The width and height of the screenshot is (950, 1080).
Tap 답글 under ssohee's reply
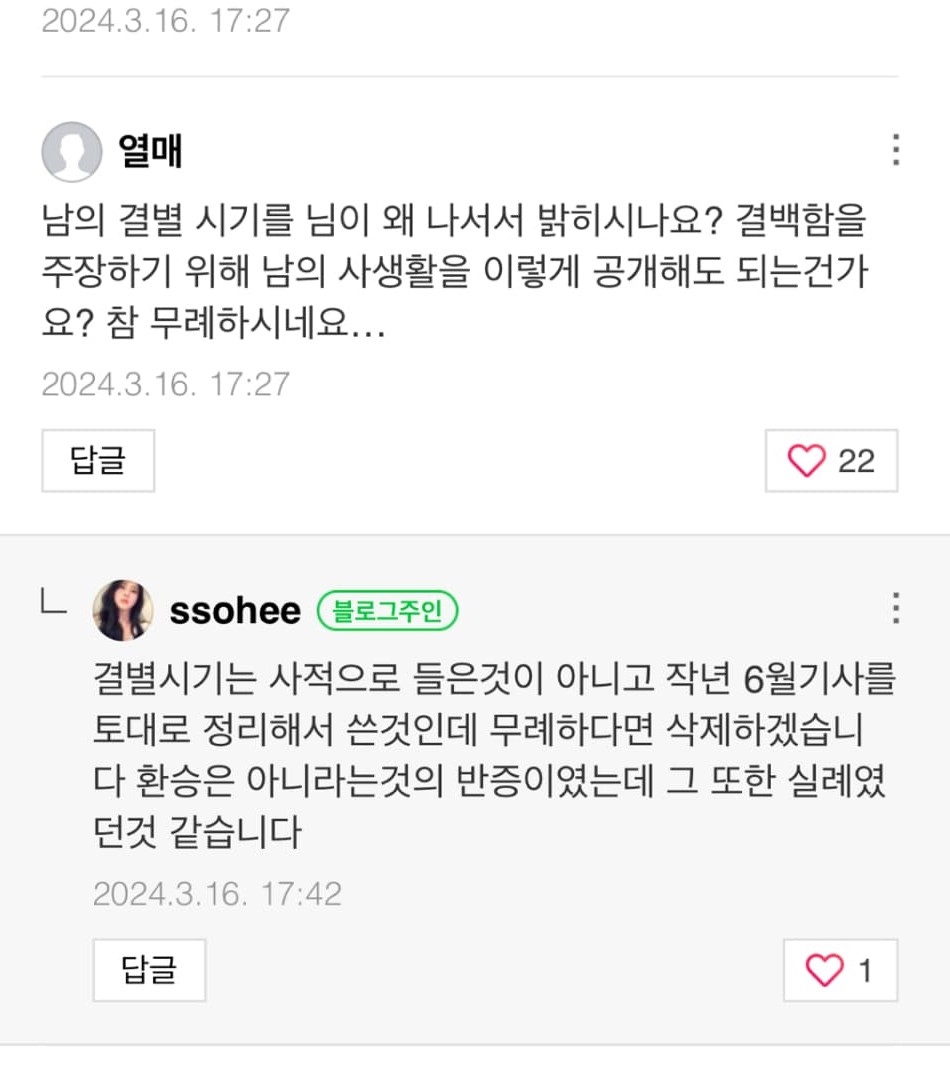[x=149, y=970]
